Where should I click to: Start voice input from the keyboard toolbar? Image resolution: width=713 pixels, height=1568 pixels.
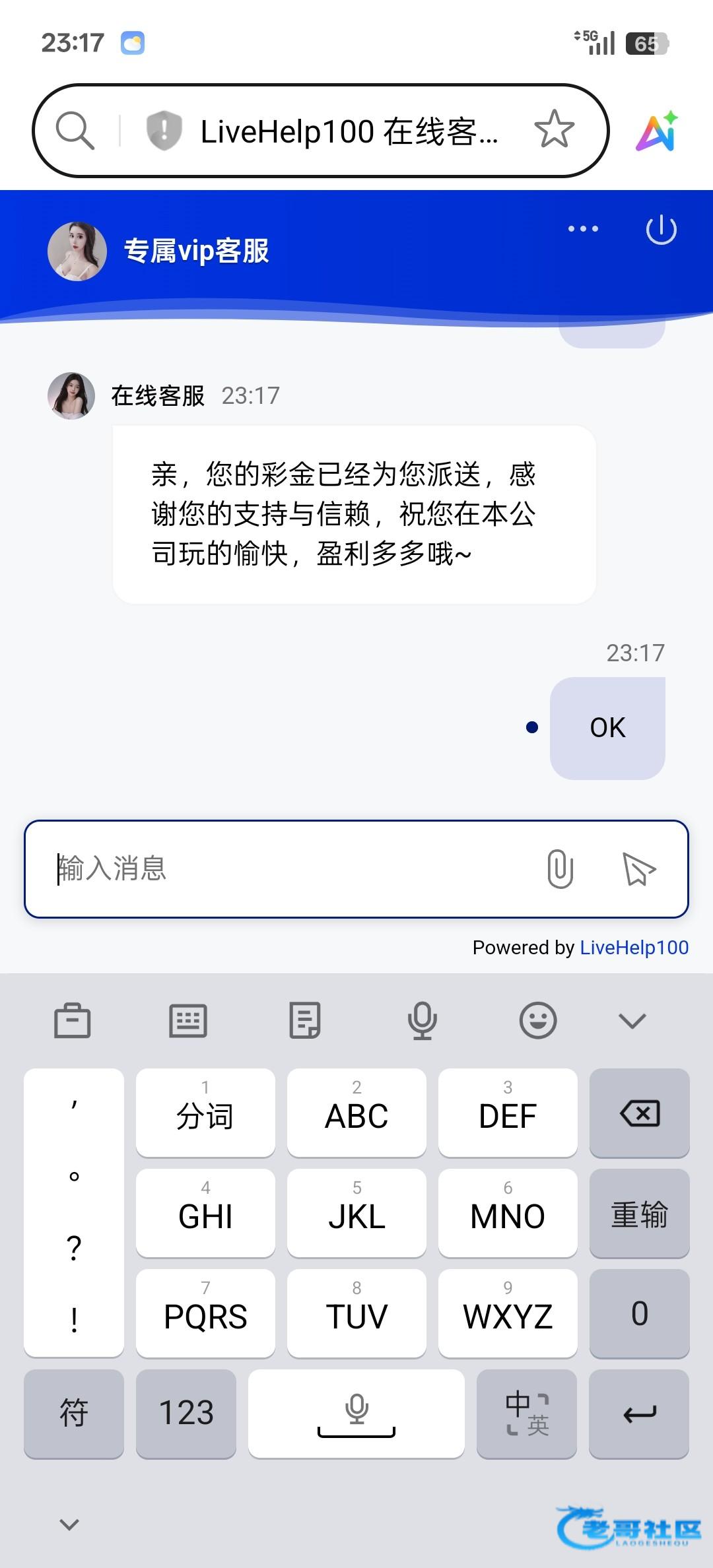point(422,1020)
